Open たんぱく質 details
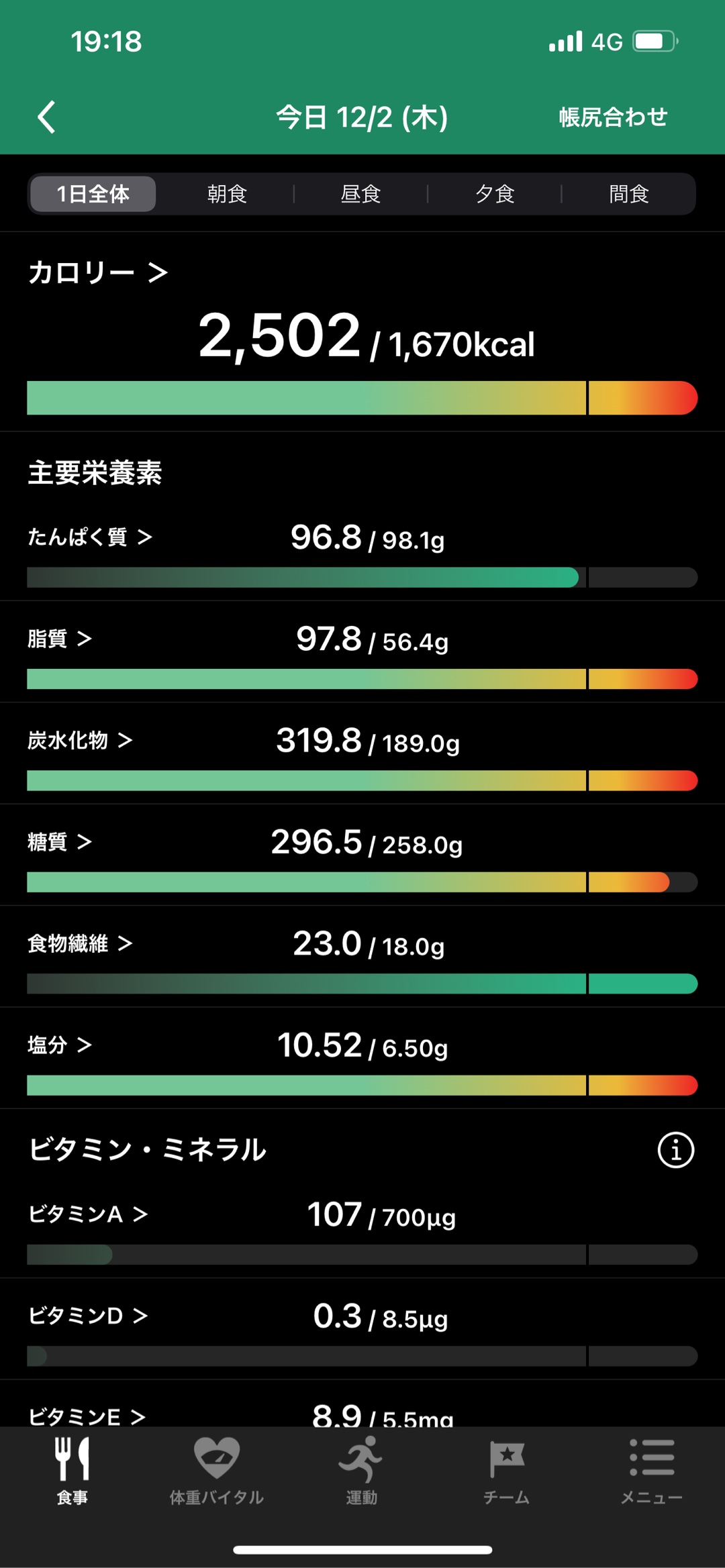Screen dimensions: 725x1568 (x=90, y=537)
